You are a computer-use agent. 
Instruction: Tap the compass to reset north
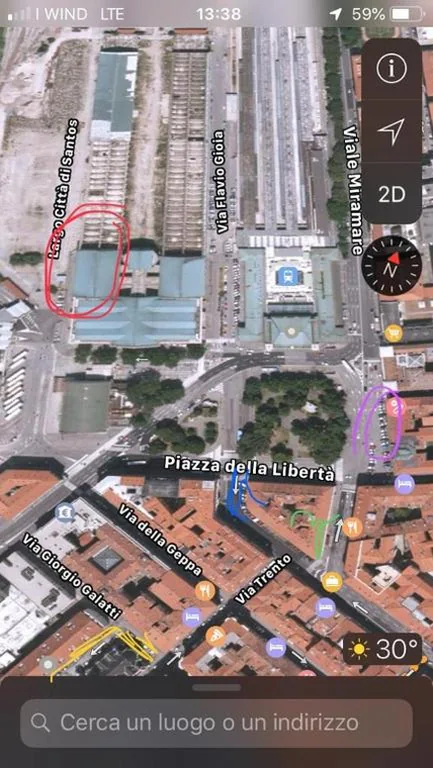[x=391, y=265]
